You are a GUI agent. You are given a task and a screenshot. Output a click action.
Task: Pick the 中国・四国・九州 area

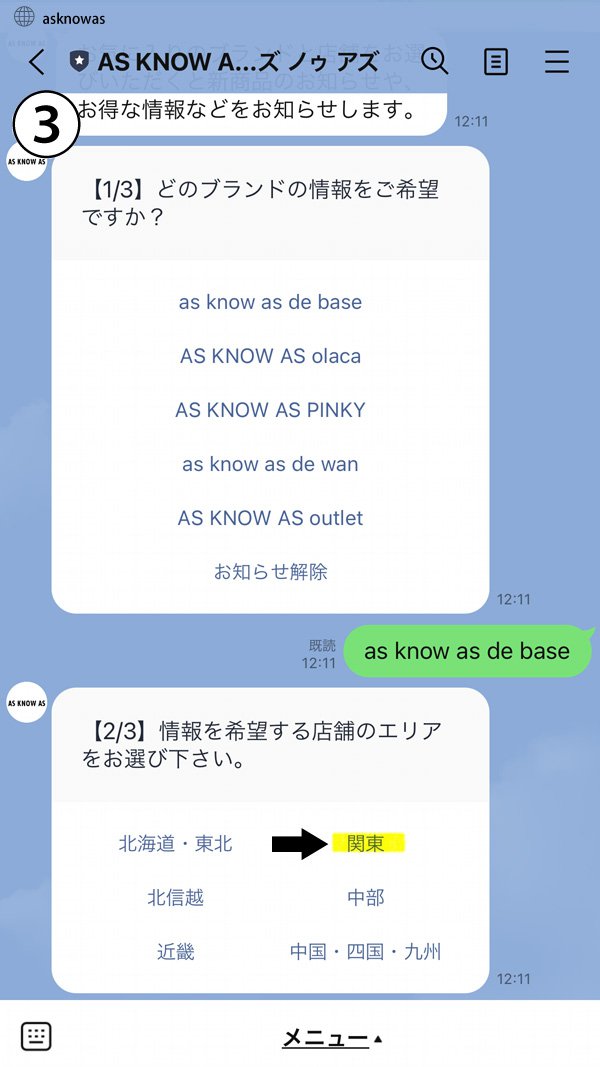point(366,952)
